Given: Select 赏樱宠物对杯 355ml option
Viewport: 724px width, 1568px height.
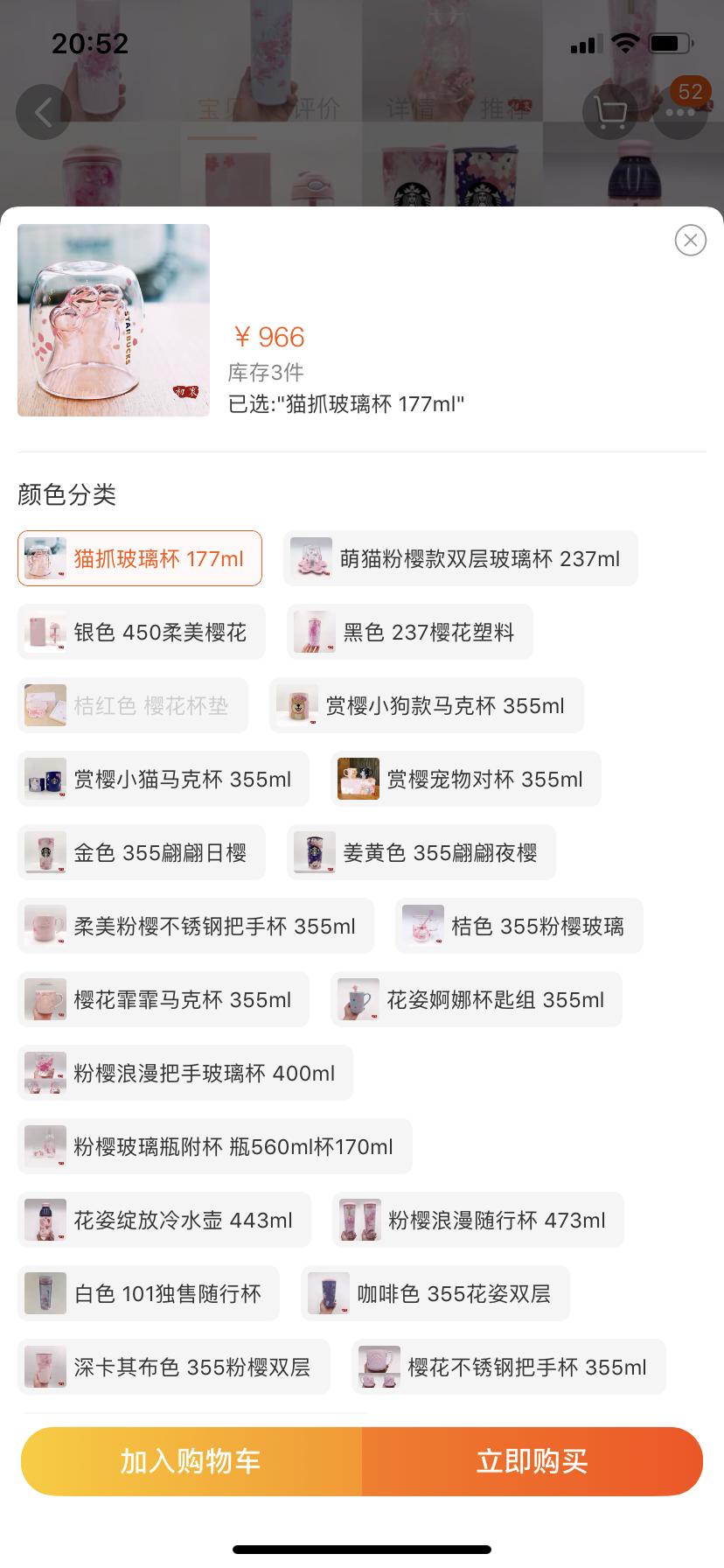Looking at the screenshot, I should coord(465,779).
